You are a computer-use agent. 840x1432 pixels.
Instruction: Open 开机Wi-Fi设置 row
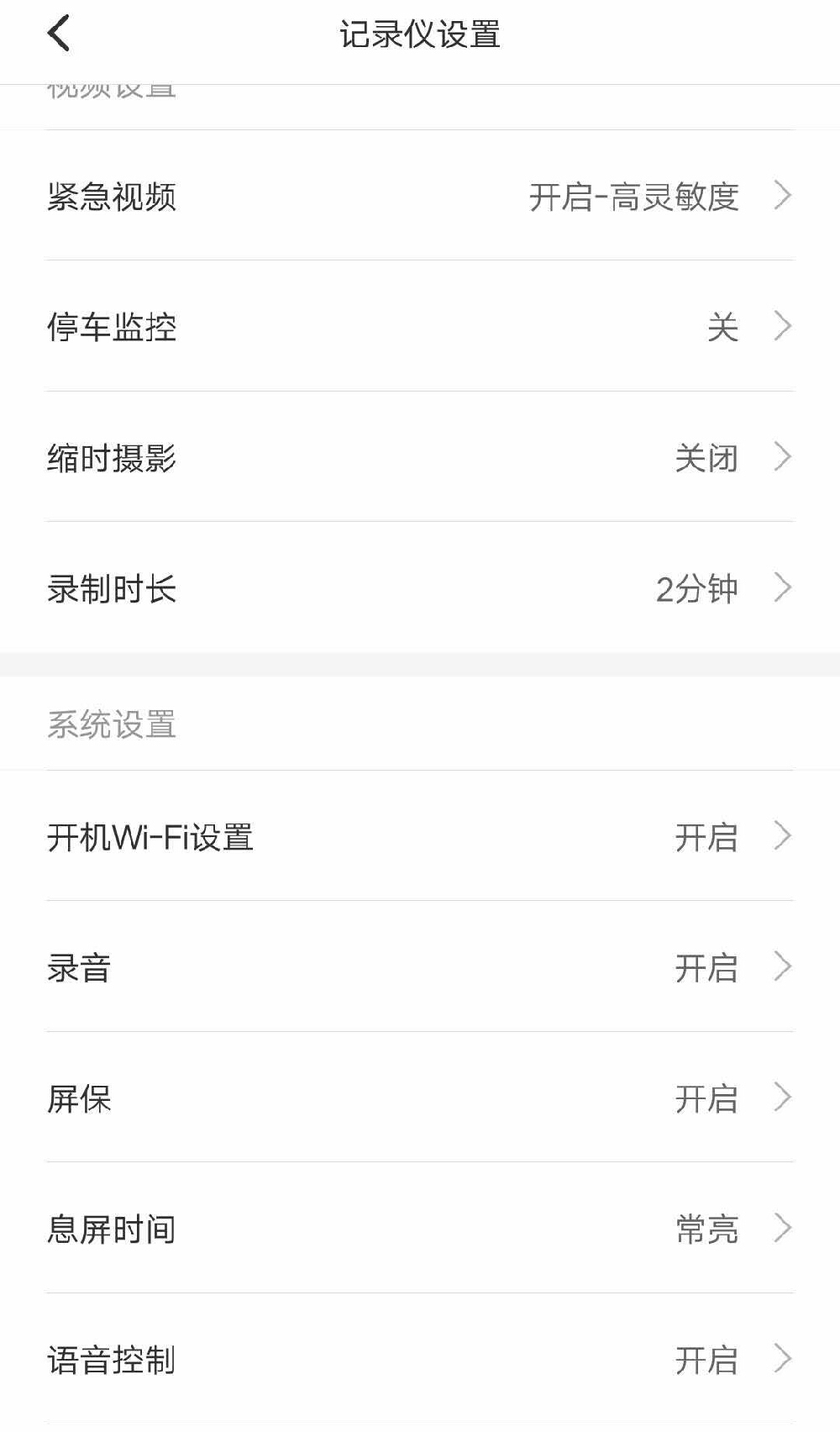[420, 836]
